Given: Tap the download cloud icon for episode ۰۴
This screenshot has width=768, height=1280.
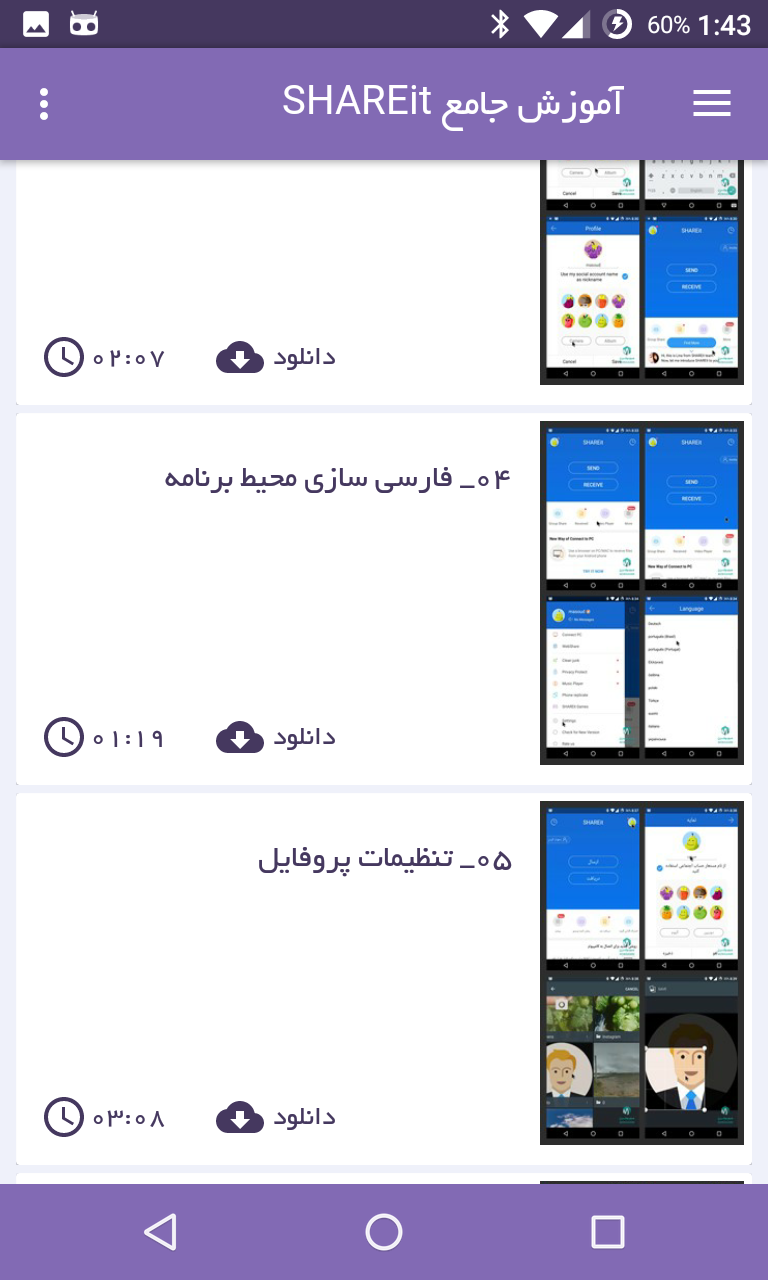Looking at the screenshot, I should (240, 737).
